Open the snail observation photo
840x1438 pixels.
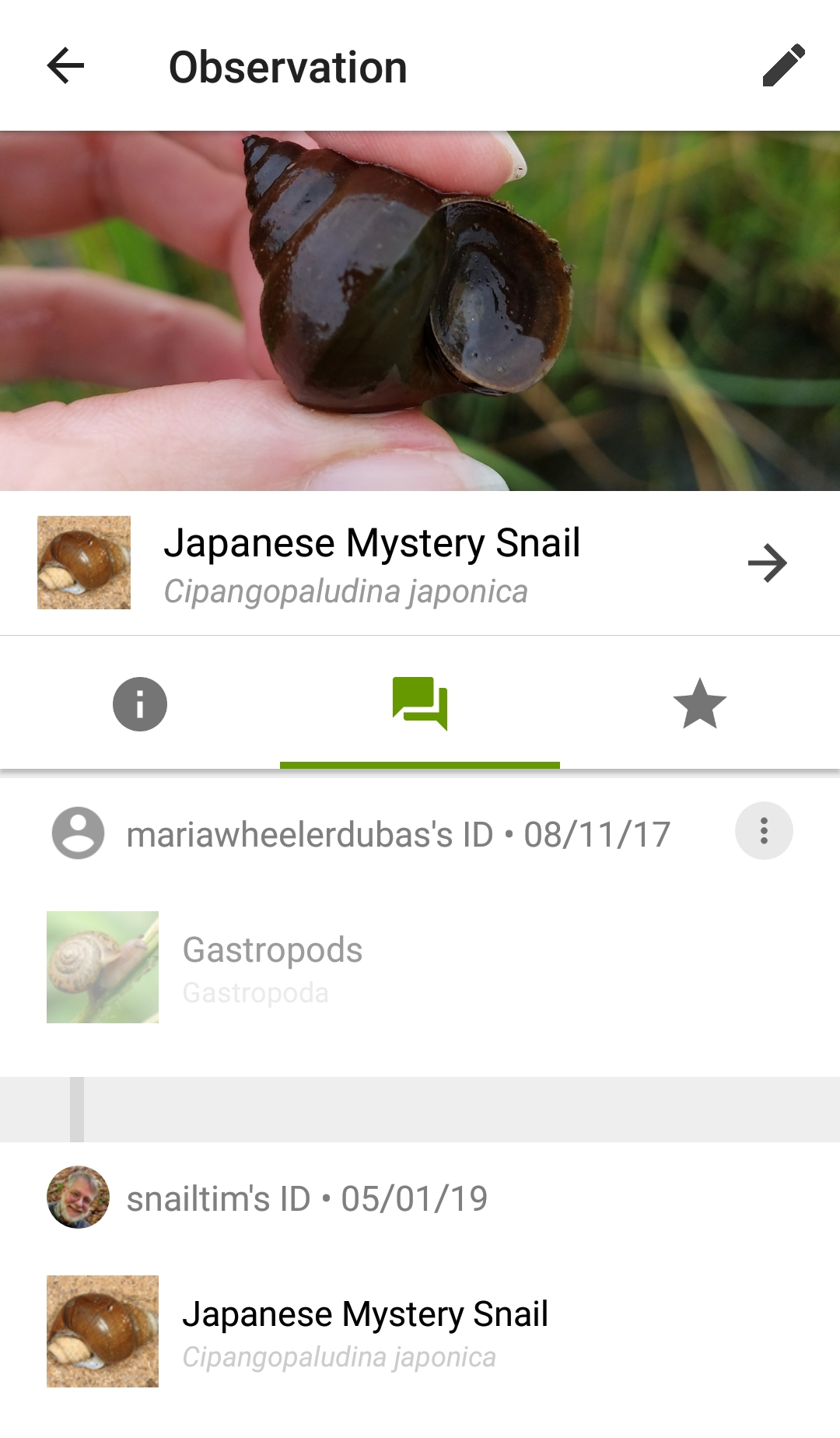[x=420, y=310]
